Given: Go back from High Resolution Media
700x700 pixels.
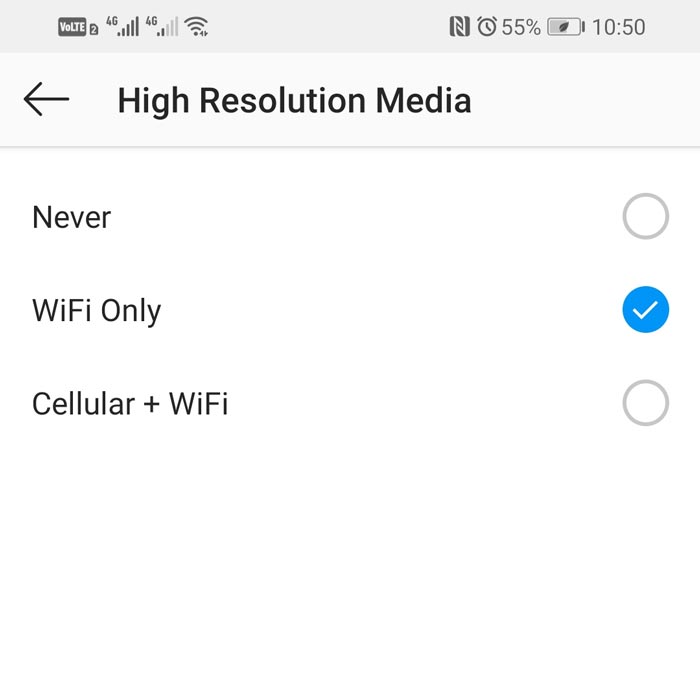Looking at the screenshot, I should 46,99.
